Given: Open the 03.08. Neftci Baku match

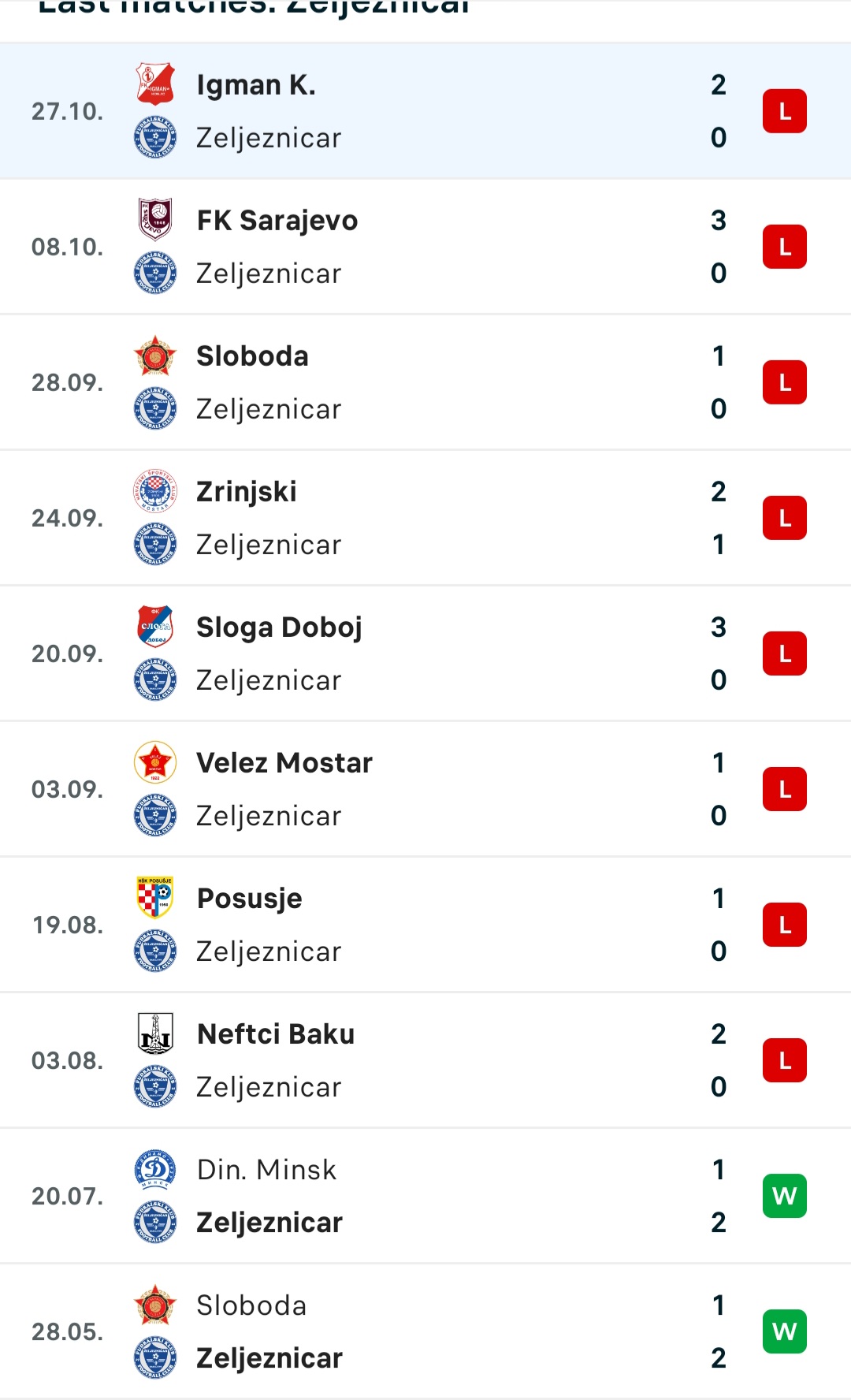Looking at the screenshot, I should coord(425,1060).
